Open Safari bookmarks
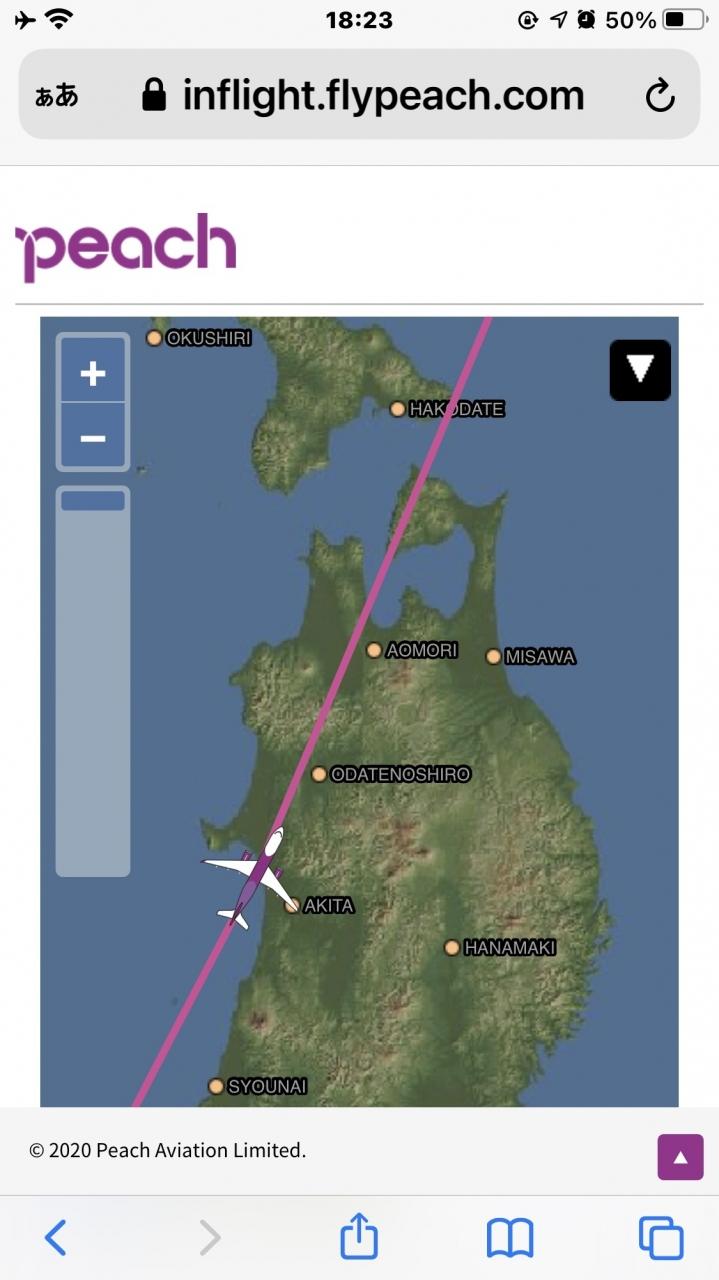This screenshot has height=1280, width=719. 510,1238
